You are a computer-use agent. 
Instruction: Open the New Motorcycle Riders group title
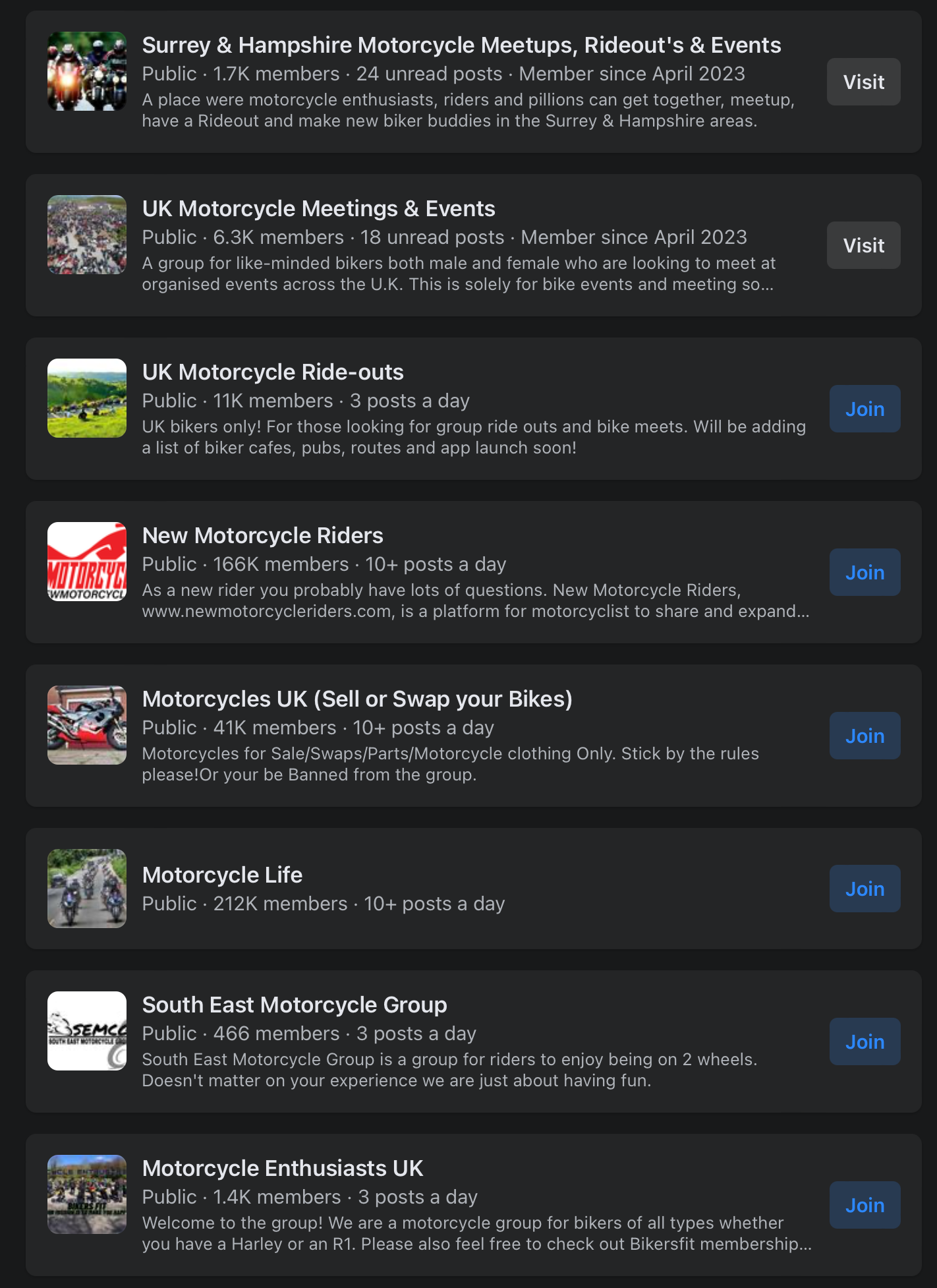tap(262, 535)
